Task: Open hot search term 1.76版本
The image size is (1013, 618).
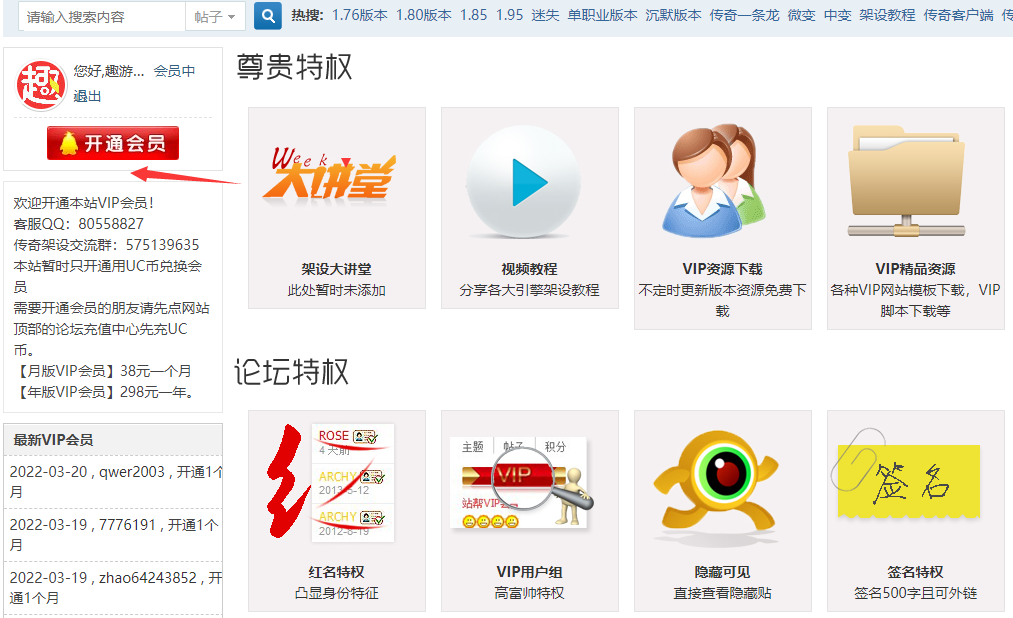Action: 360,16
